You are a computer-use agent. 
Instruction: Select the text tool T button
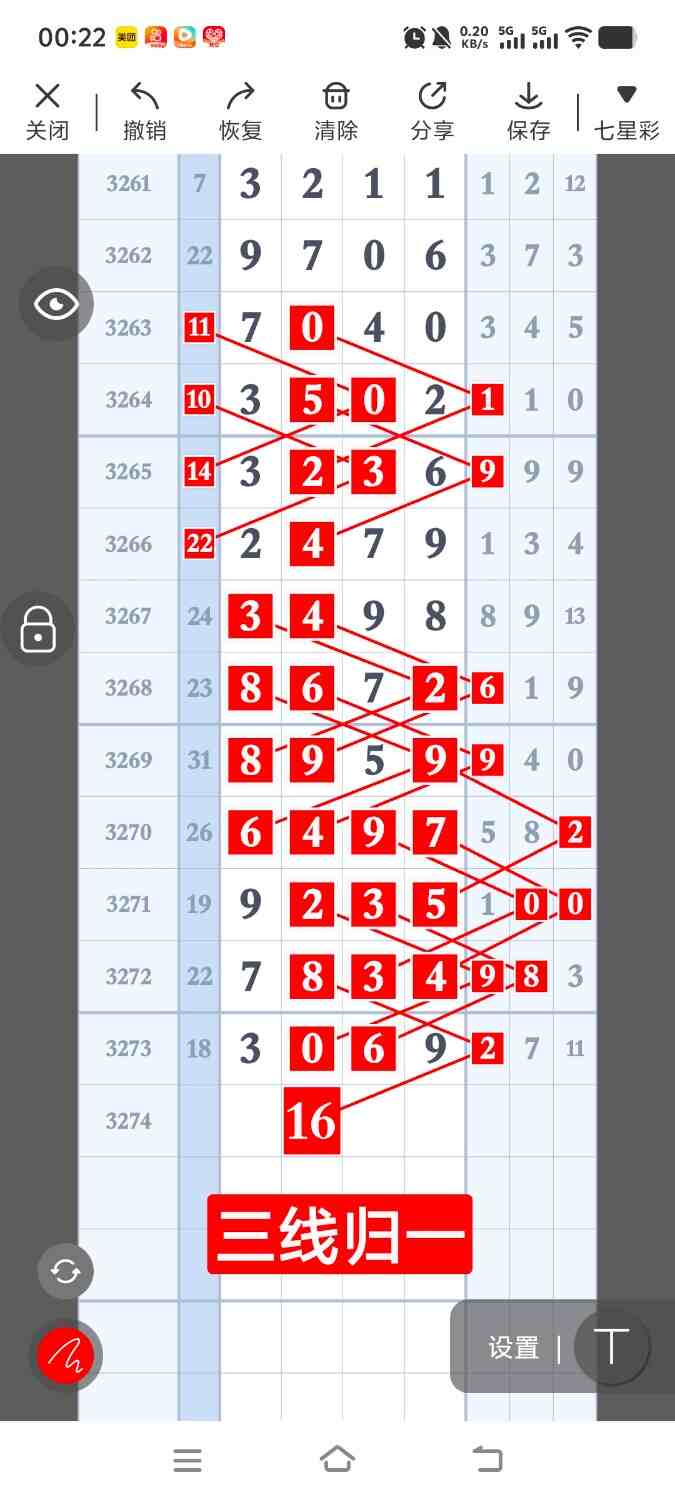[x=611, y=1347]
